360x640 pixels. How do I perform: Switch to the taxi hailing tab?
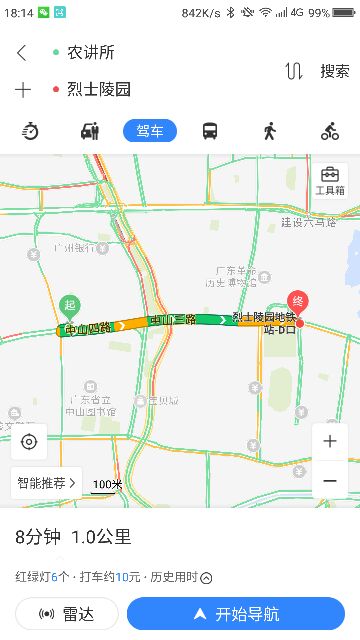[90, 131]
